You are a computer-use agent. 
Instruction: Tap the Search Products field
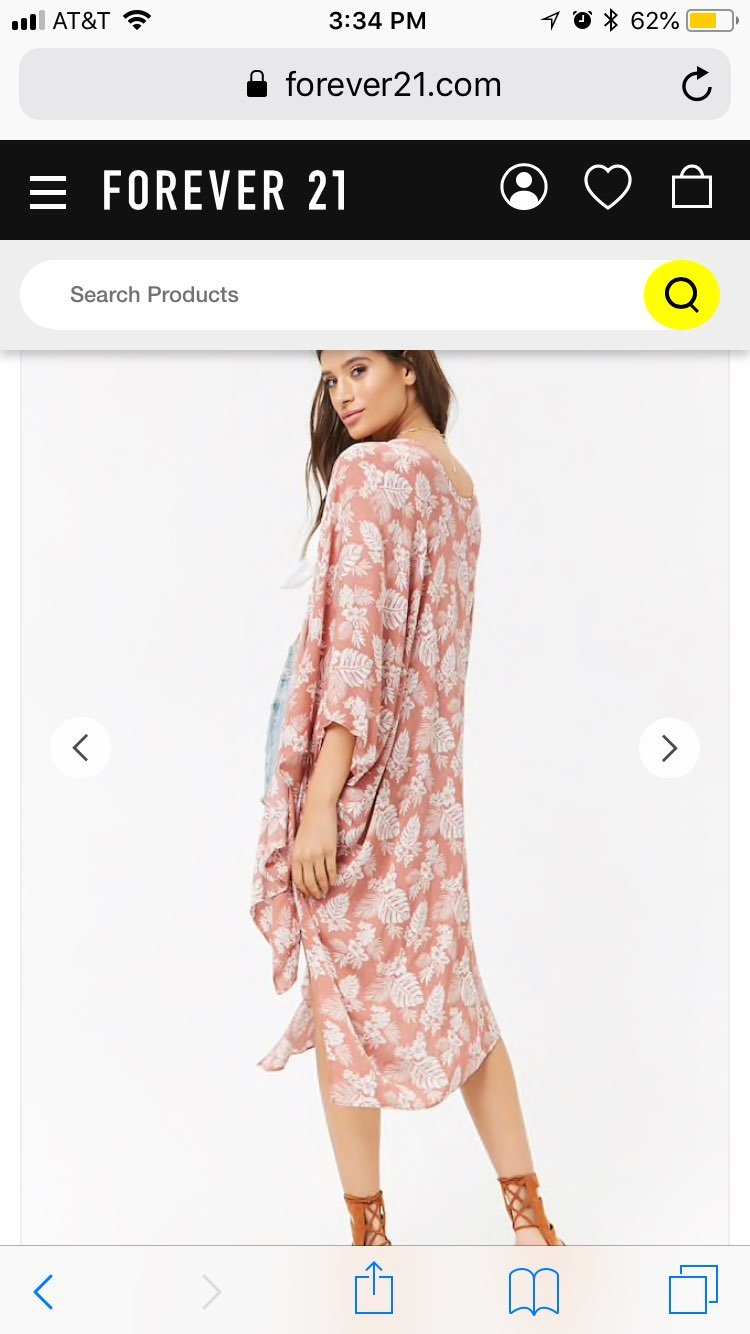click(330, 295)
